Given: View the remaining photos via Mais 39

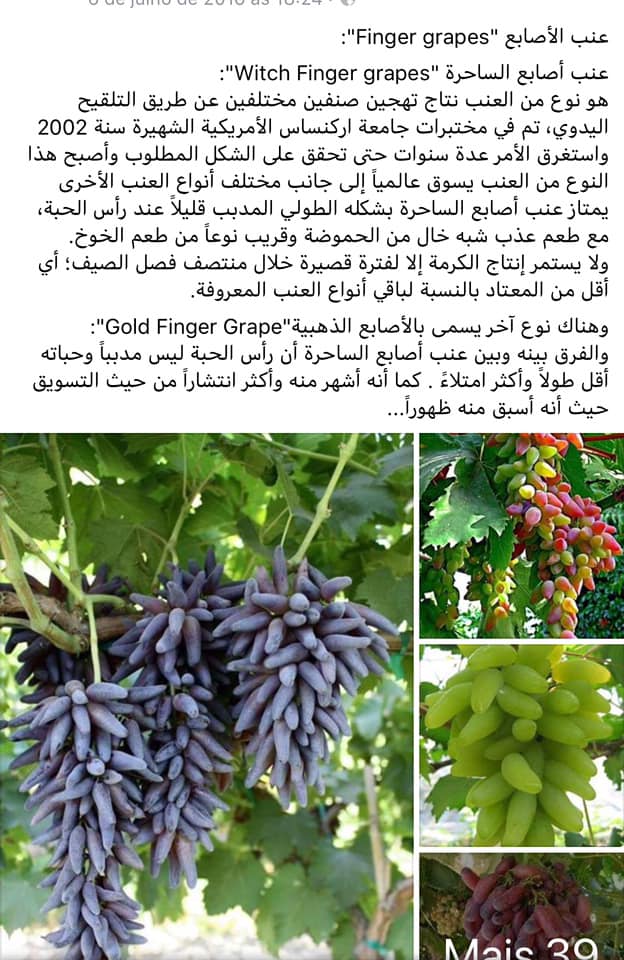Looking at the screenshot, I should coord(521,907).
